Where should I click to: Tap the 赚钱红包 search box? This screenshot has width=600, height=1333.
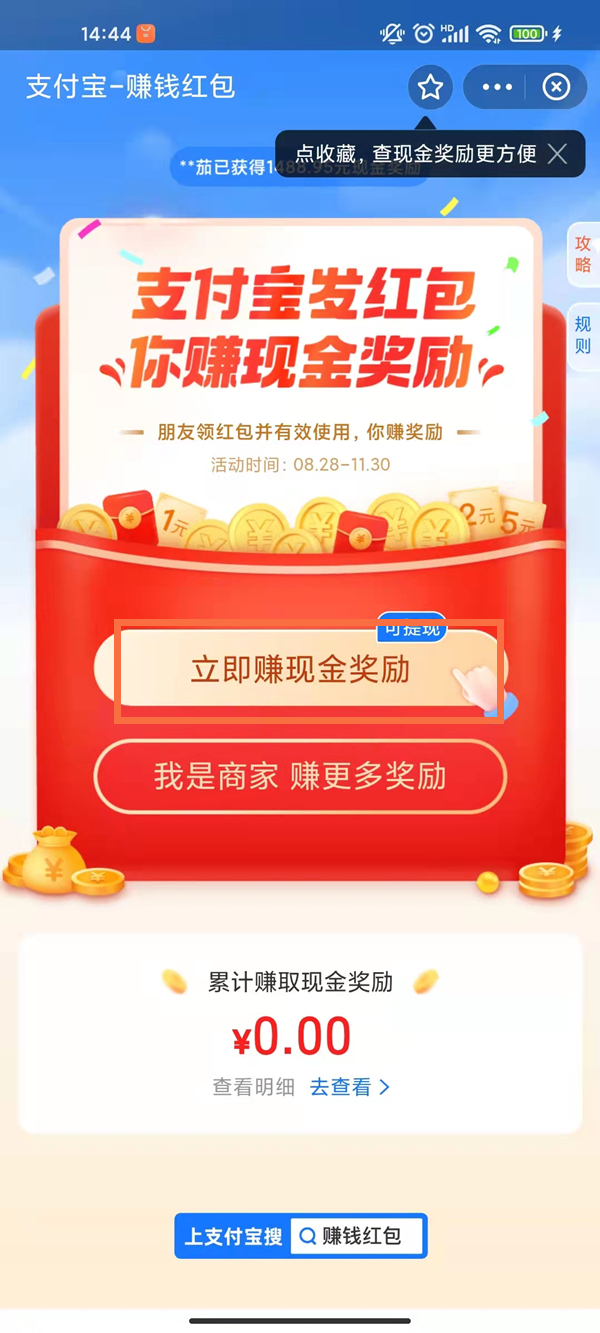coord(358,1236)
